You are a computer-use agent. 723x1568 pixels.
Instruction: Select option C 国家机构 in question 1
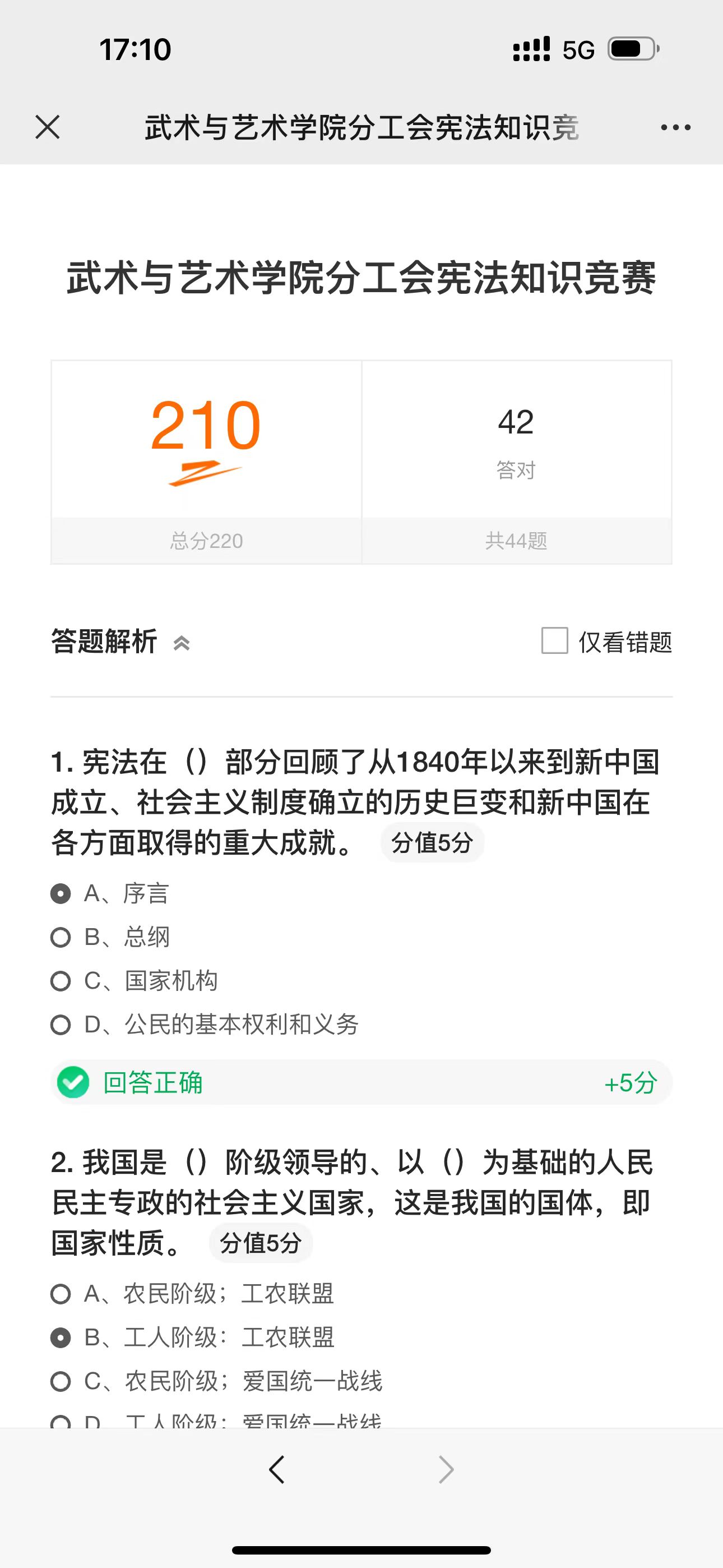pyautogui.click(x=61, y=981)
